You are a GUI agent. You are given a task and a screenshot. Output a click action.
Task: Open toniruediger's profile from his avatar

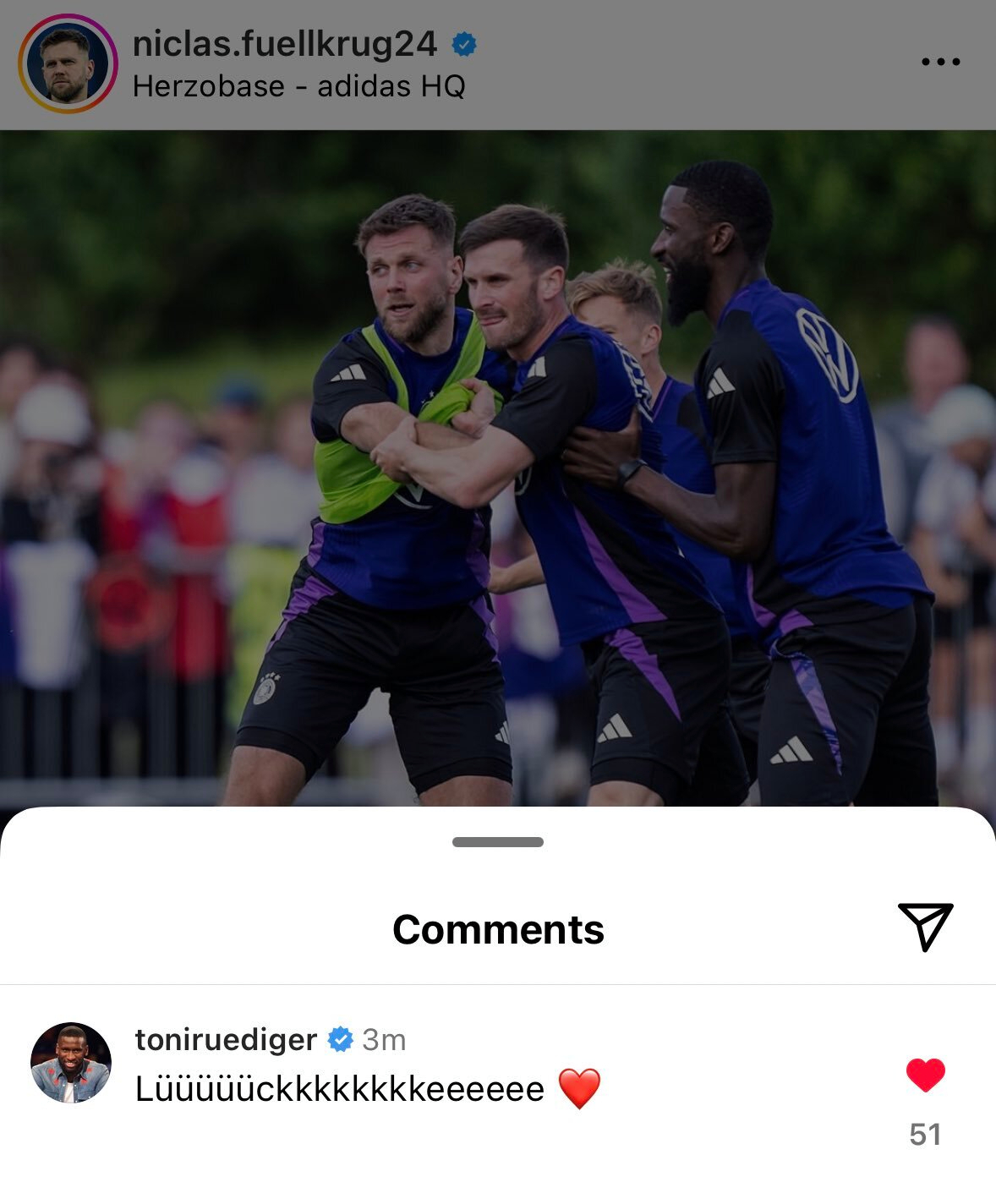(x=71, y=1063)
